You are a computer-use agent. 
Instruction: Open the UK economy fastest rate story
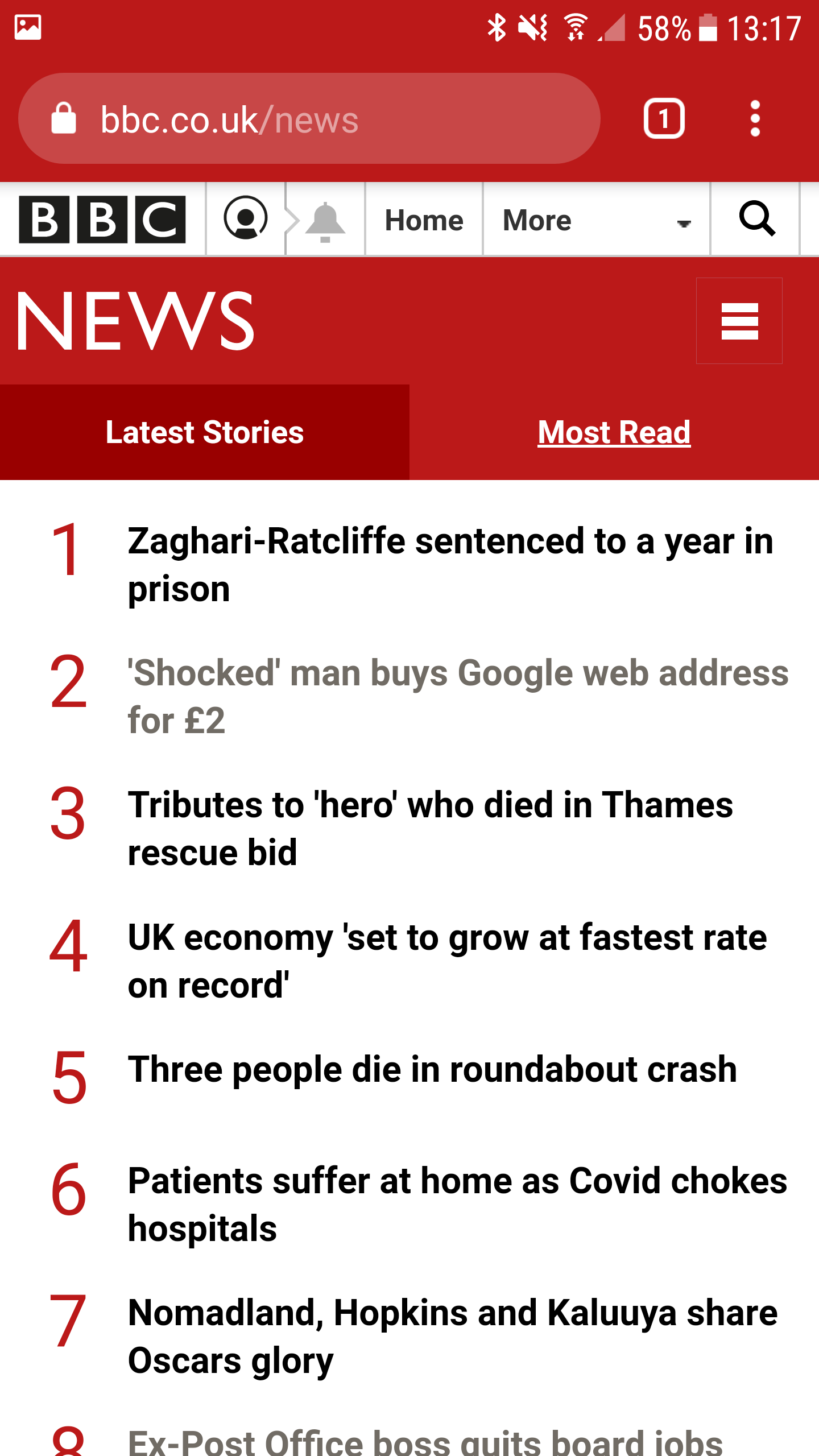[447, 961]
